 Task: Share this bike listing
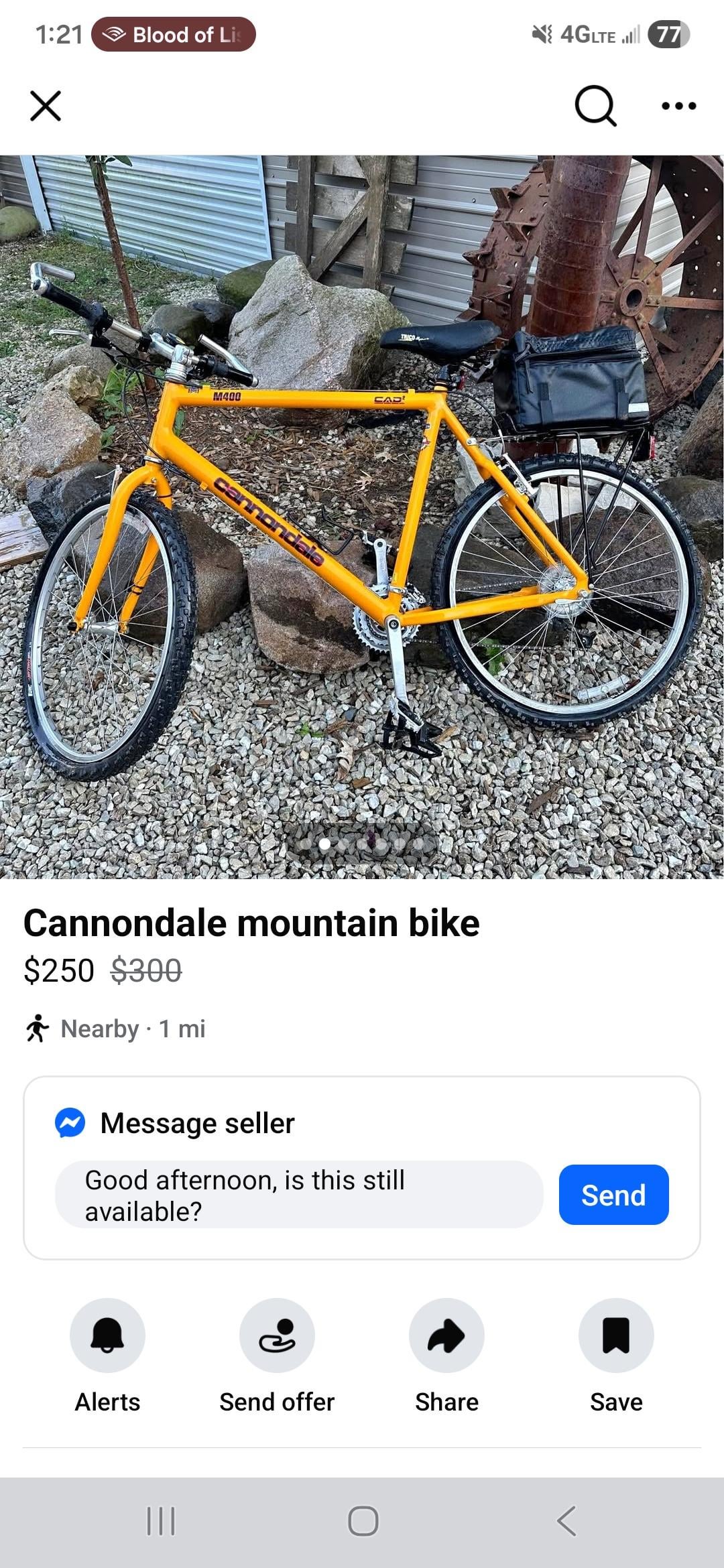(x=446, y=1335)
